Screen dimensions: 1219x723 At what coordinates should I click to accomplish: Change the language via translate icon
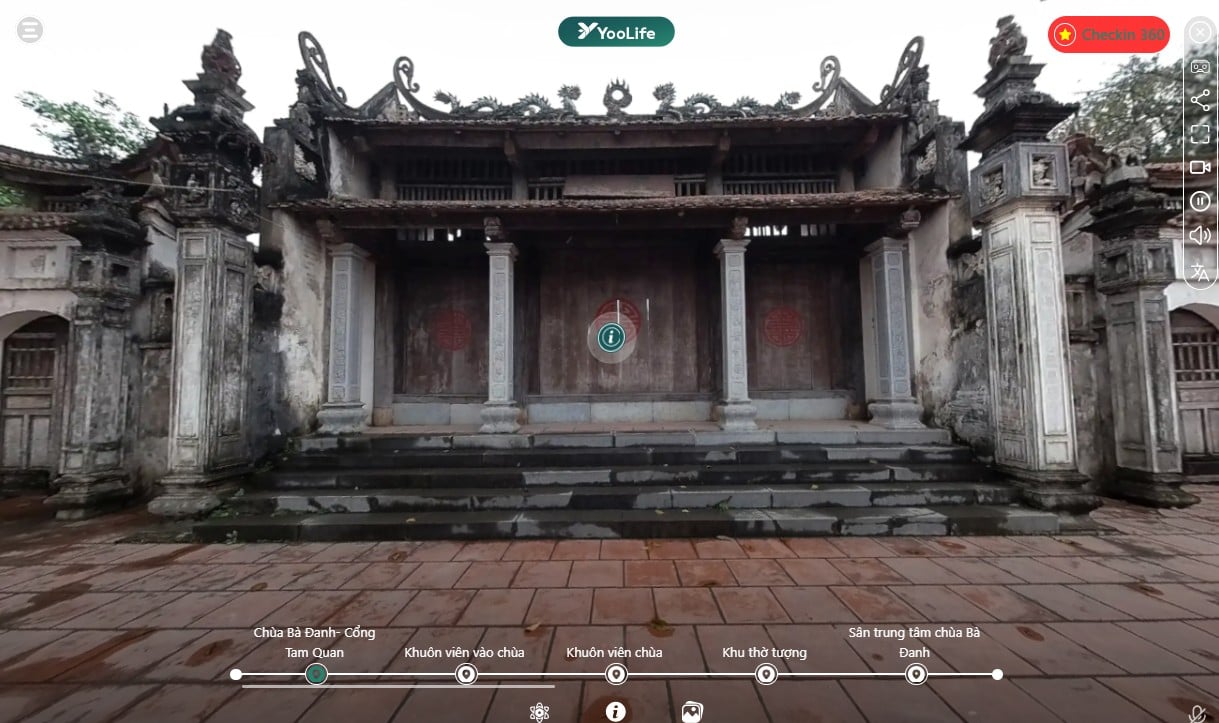click(1200, 269)
